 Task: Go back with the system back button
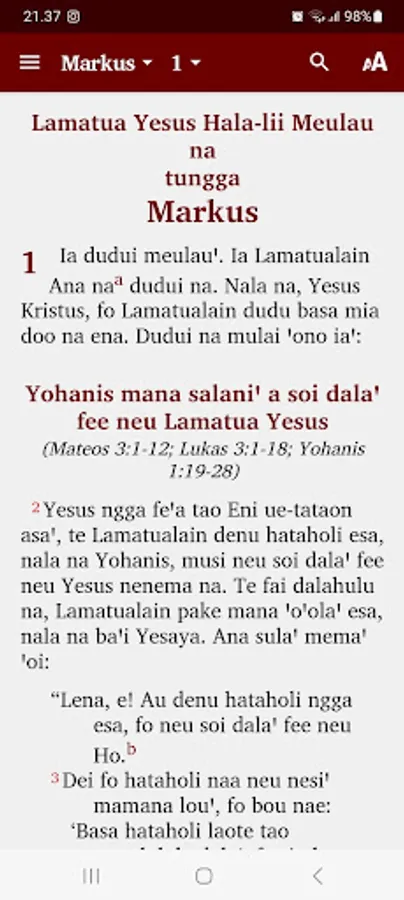pyautogui.click(x=317, y=875)
